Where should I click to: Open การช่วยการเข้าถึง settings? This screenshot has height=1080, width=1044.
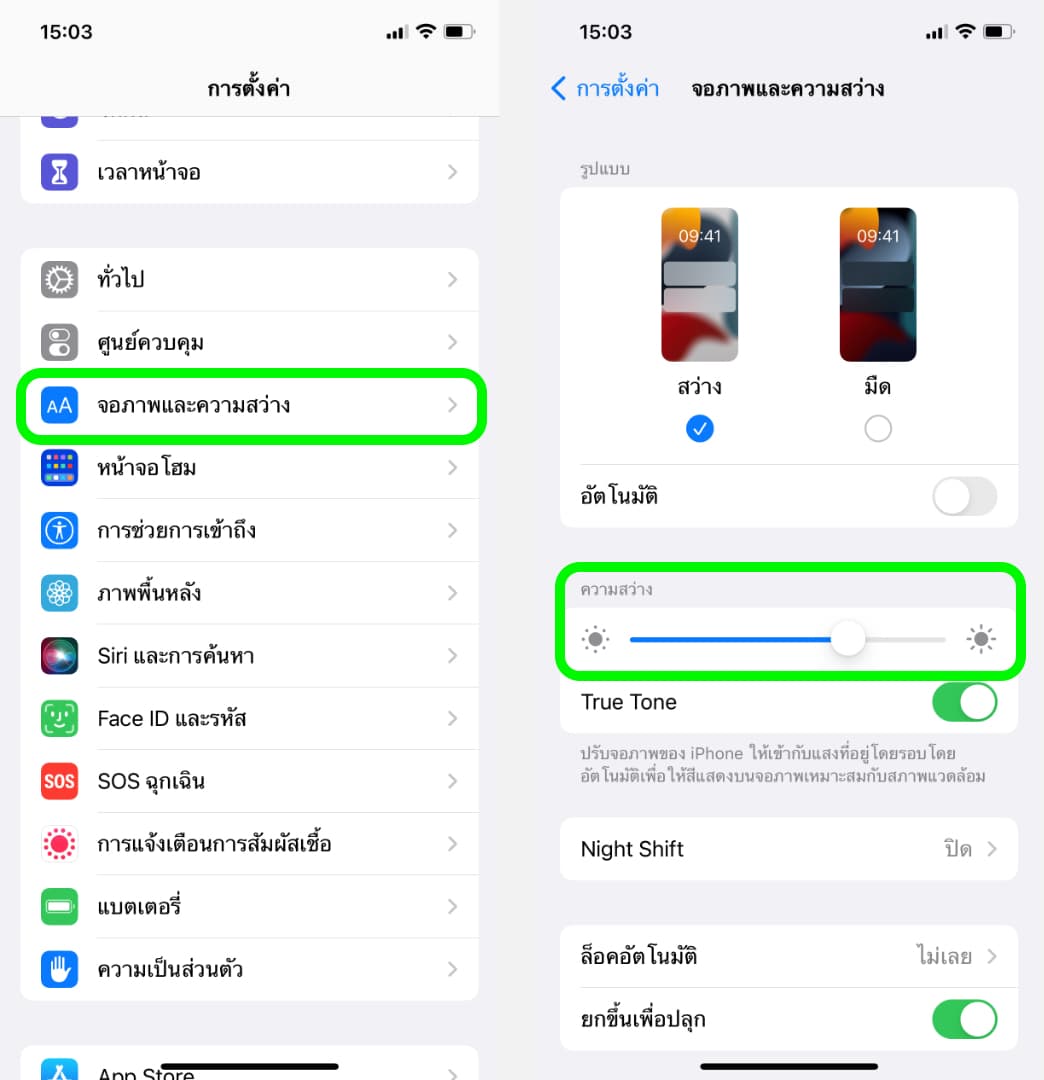[249, 530]
